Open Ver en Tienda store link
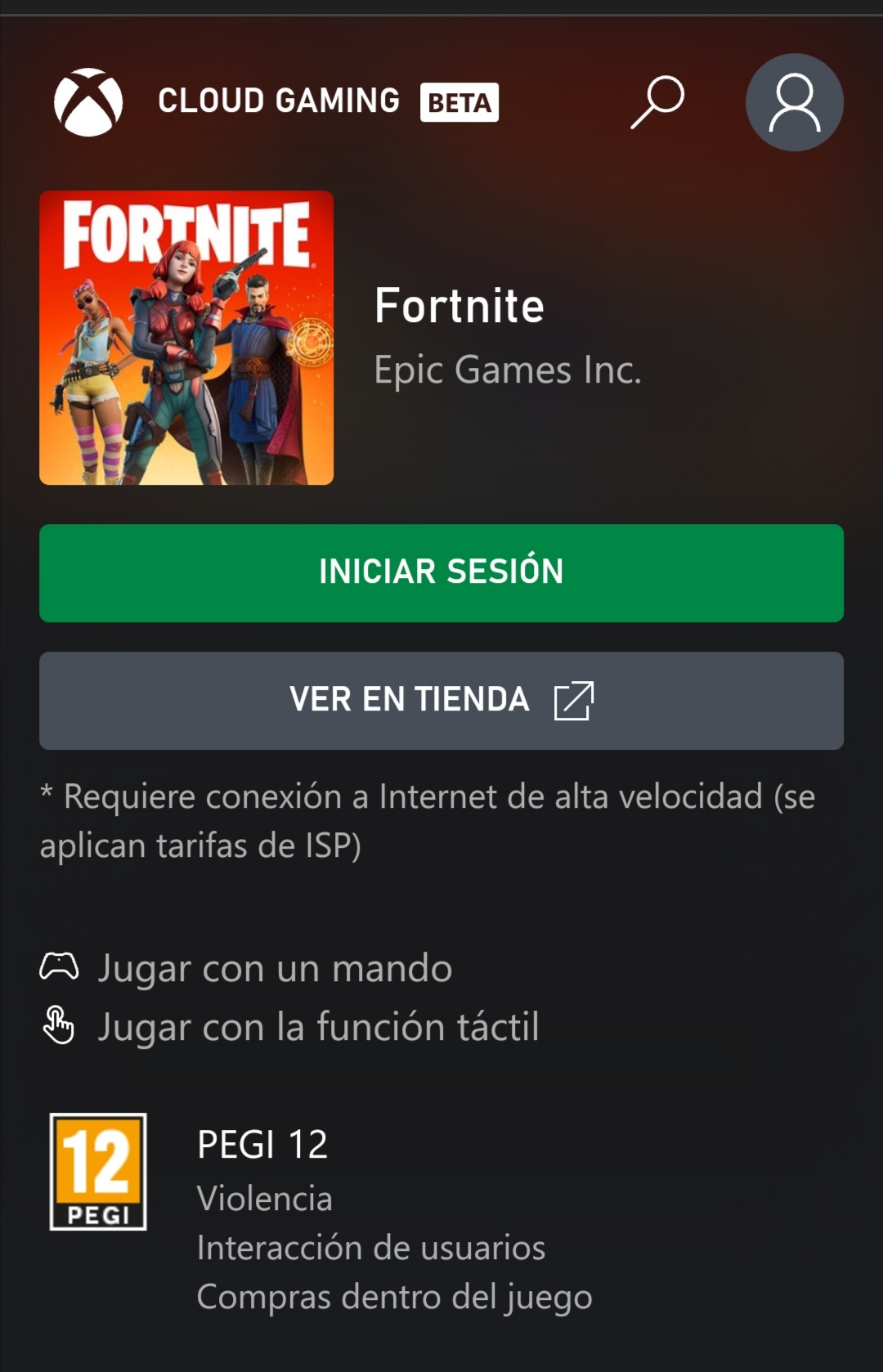 pos(441,701)
